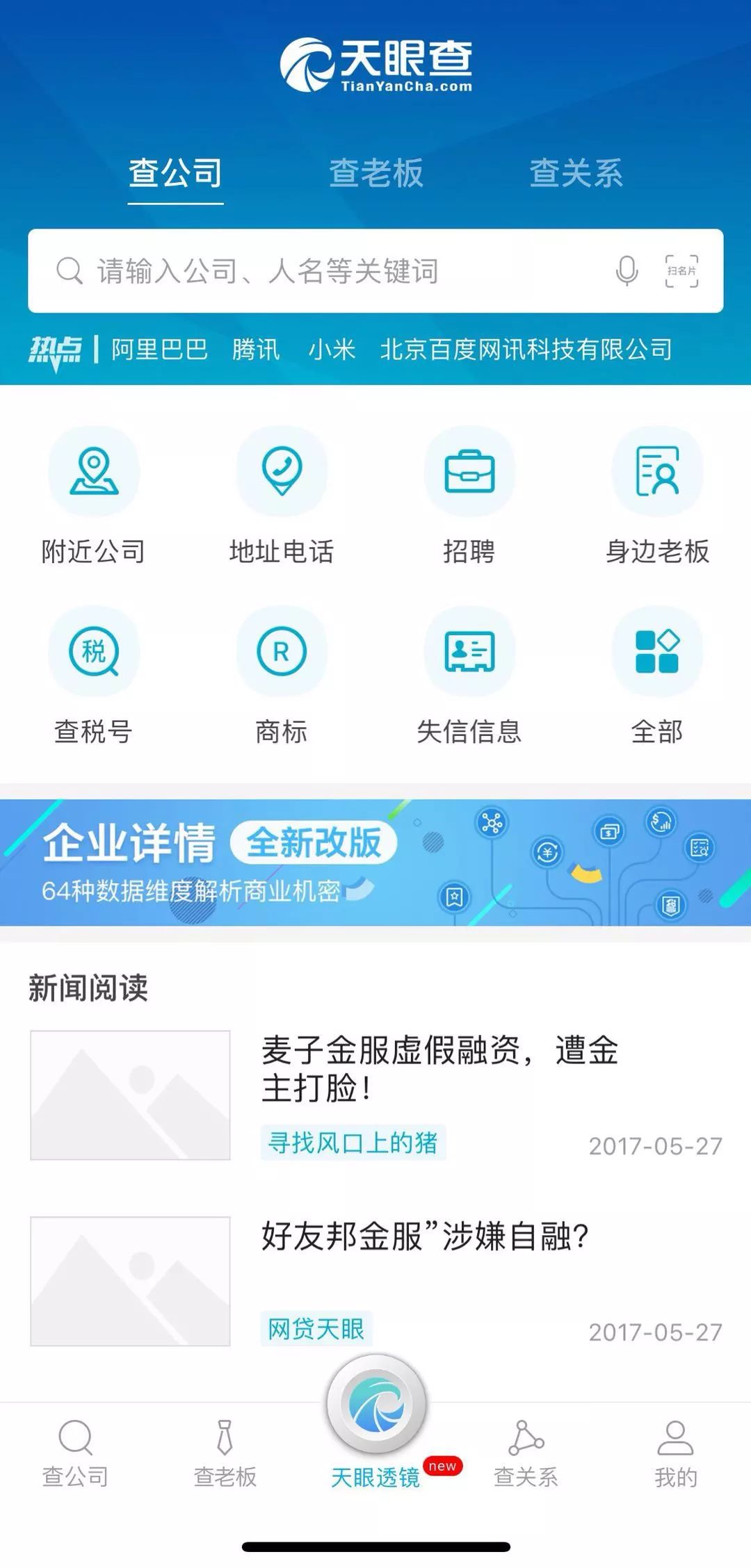Open the 北京百度网讯科技有限公司 hot link
The height and width of the screenshot is (1568, 751).
pos(526,350)
